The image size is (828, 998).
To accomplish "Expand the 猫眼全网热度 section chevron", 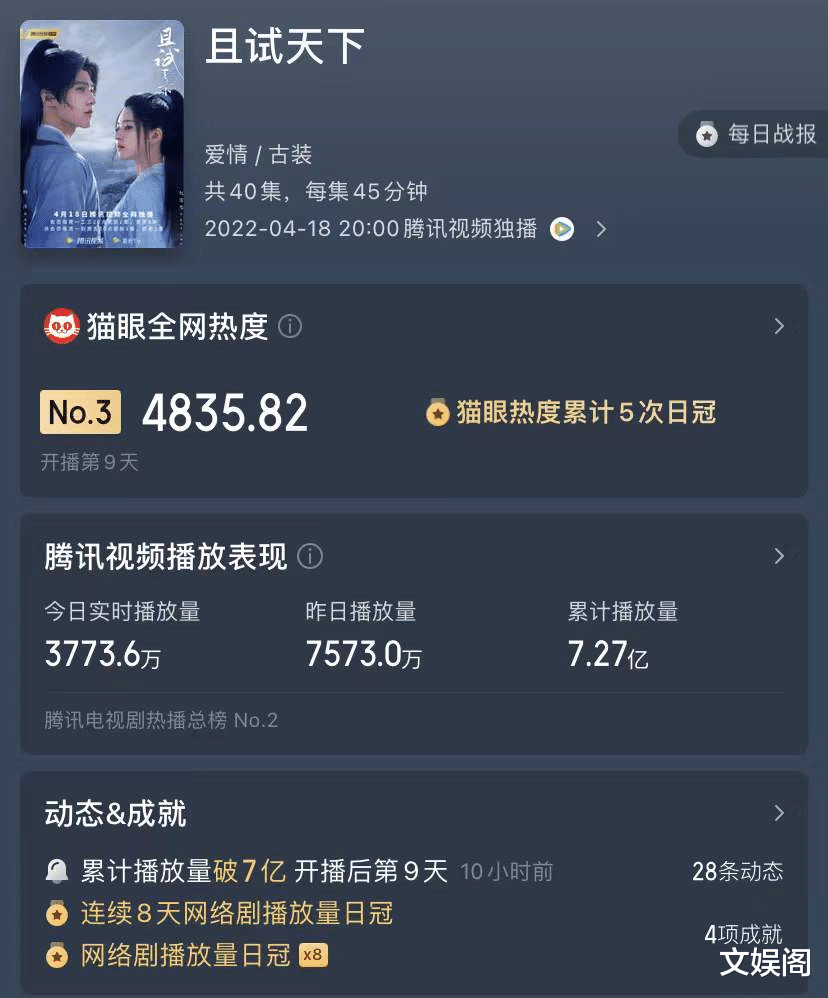I will [x=779, y=326].
